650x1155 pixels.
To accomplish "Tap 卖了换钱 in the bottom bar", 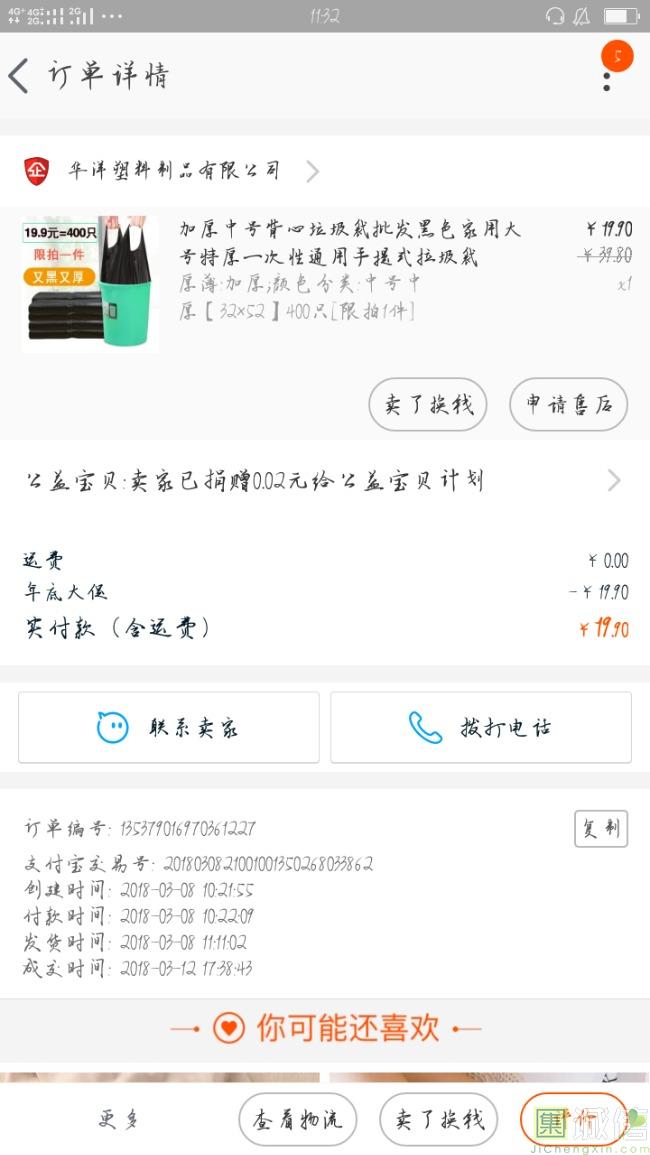I will coord(438,1120).
